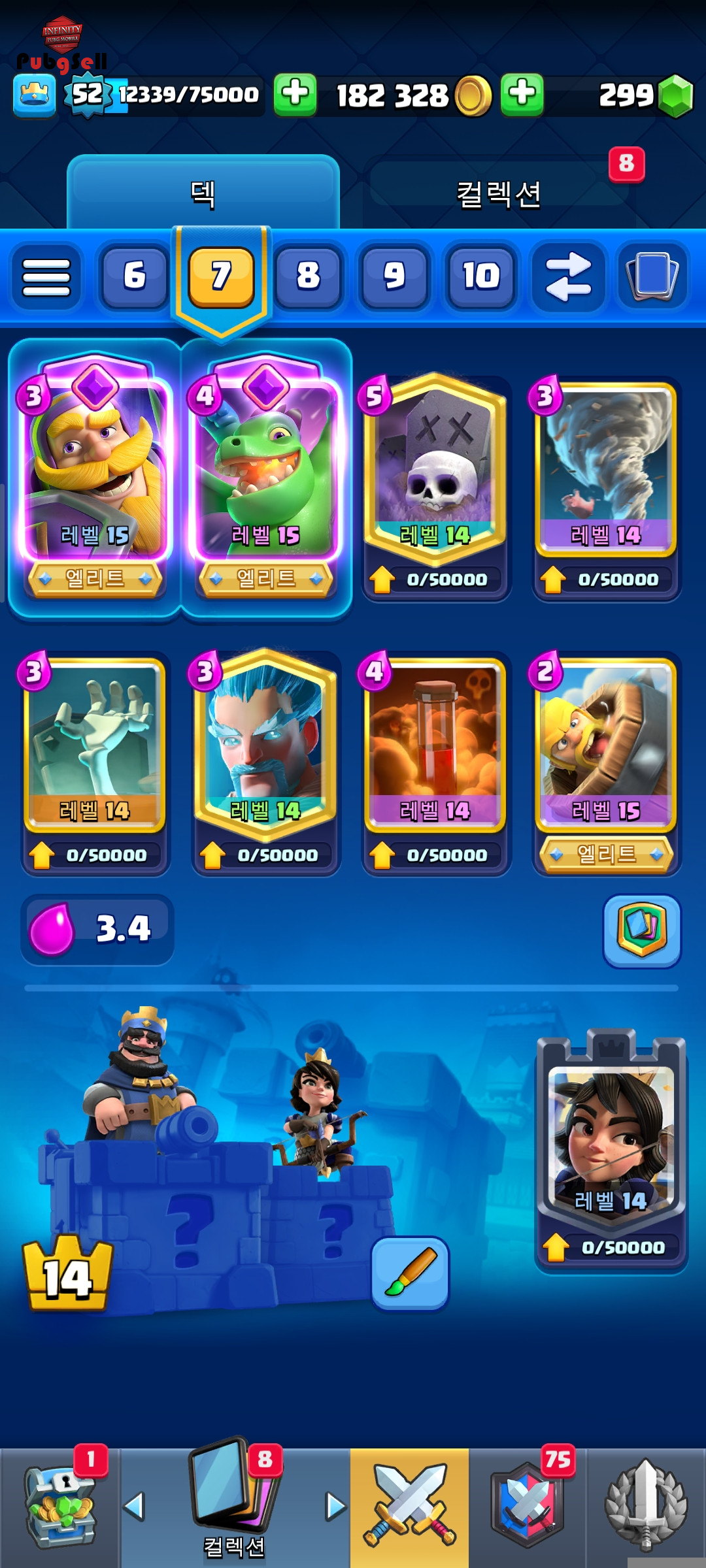Open the shield card-deck button

[x=642, y=930]
